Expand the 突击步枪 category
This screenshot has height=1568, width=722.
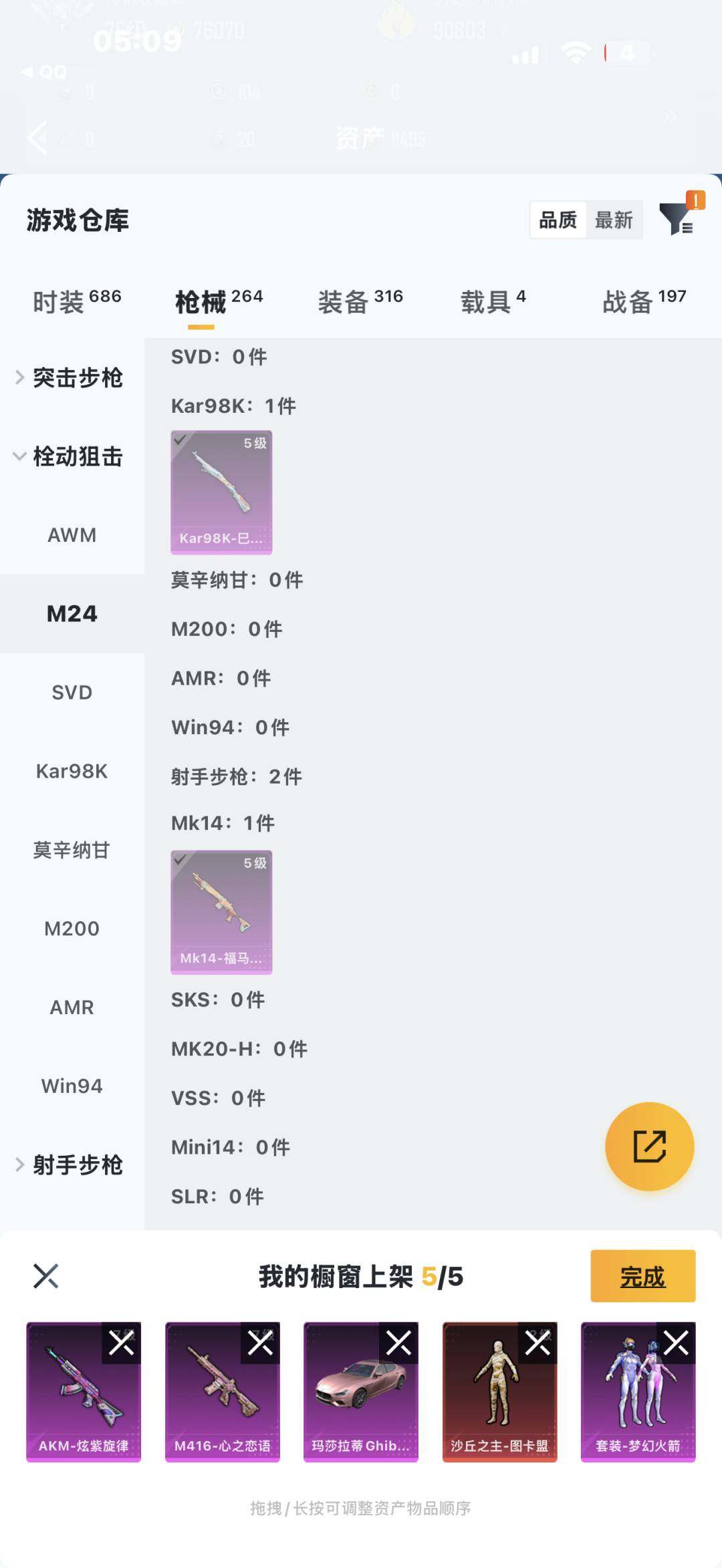(x=77, y=377)
